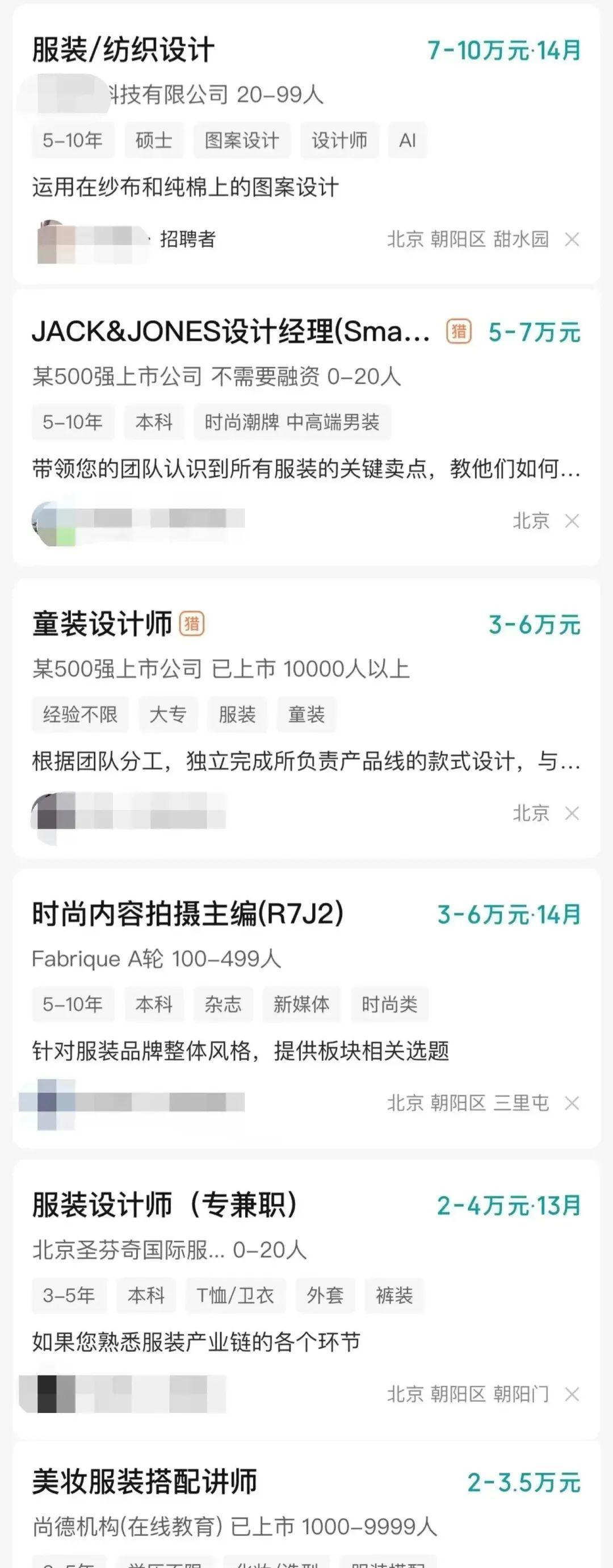Open the 服装/纺织设计 job card
Screen dimensions: 613x1568
click(x=121, y=50)
